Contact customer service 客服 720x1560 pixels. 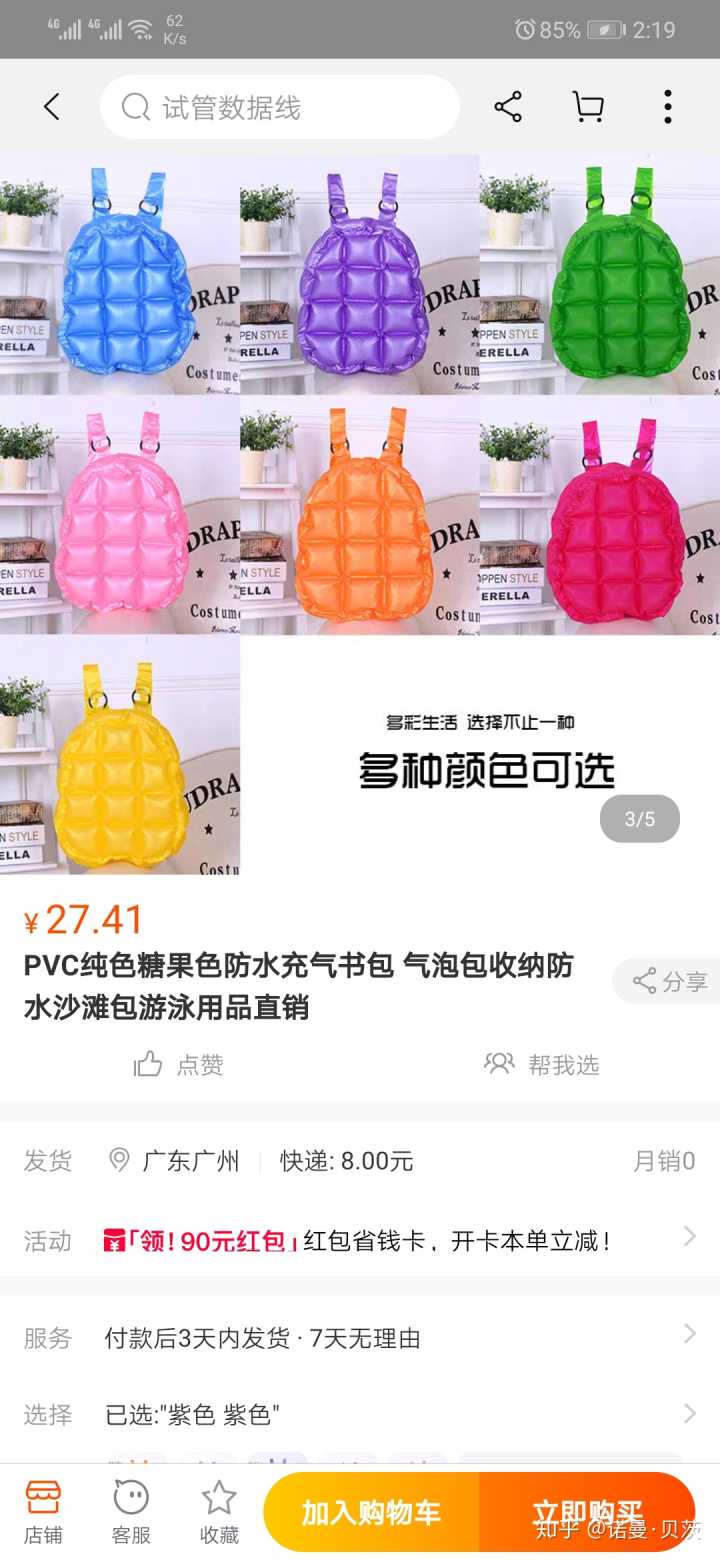131,1511
